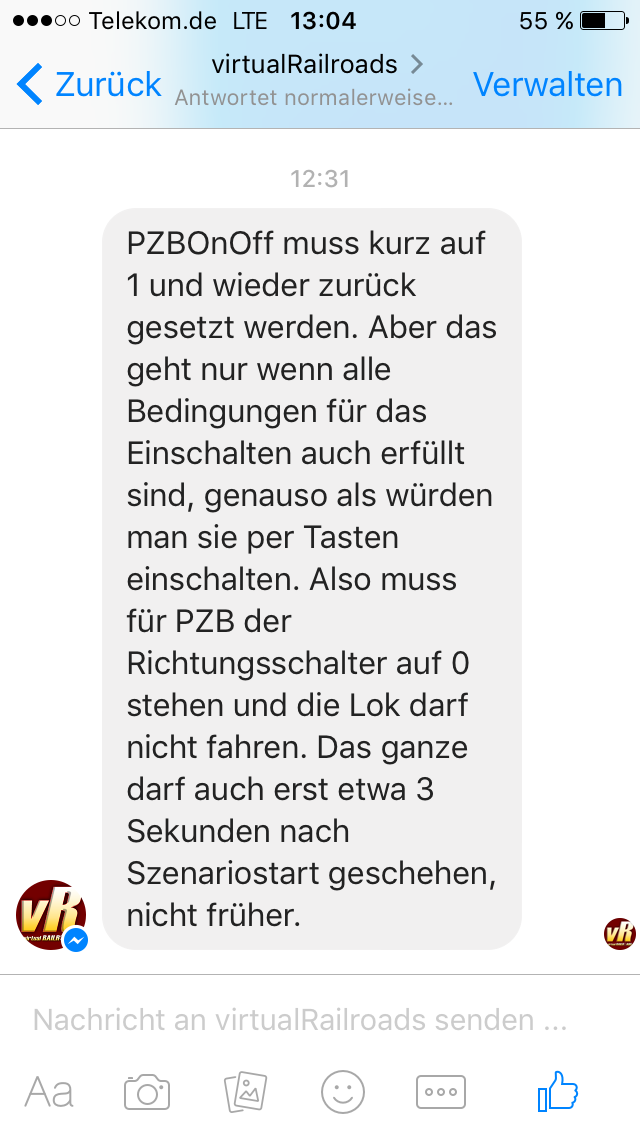Focus the Nachricht an virtualRailroads field
This screenshot has width=640, height=1136.
click(x=300, y=1020)
